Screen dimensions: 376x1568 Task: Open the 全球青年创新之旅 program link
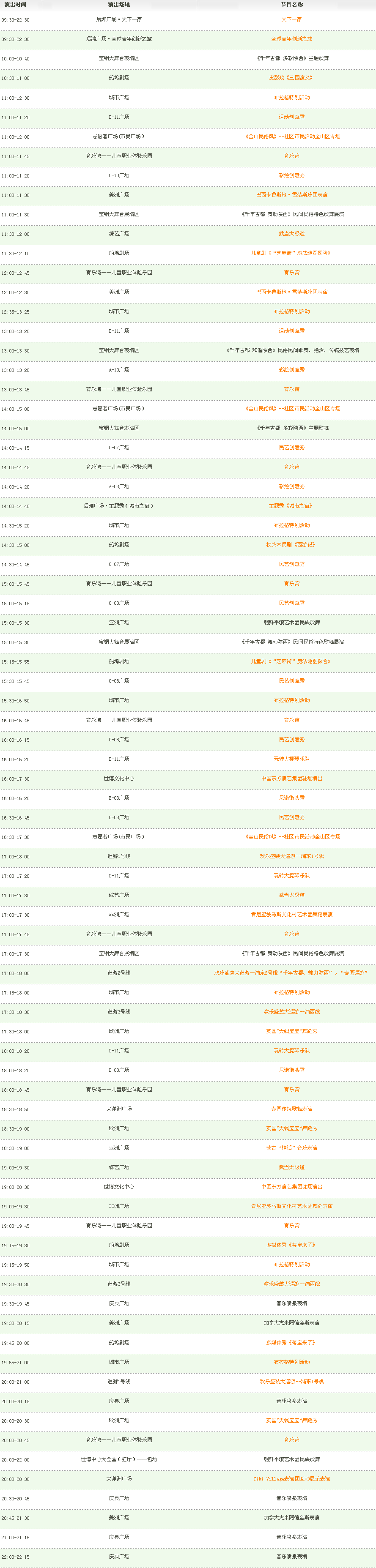coord(291,39)
